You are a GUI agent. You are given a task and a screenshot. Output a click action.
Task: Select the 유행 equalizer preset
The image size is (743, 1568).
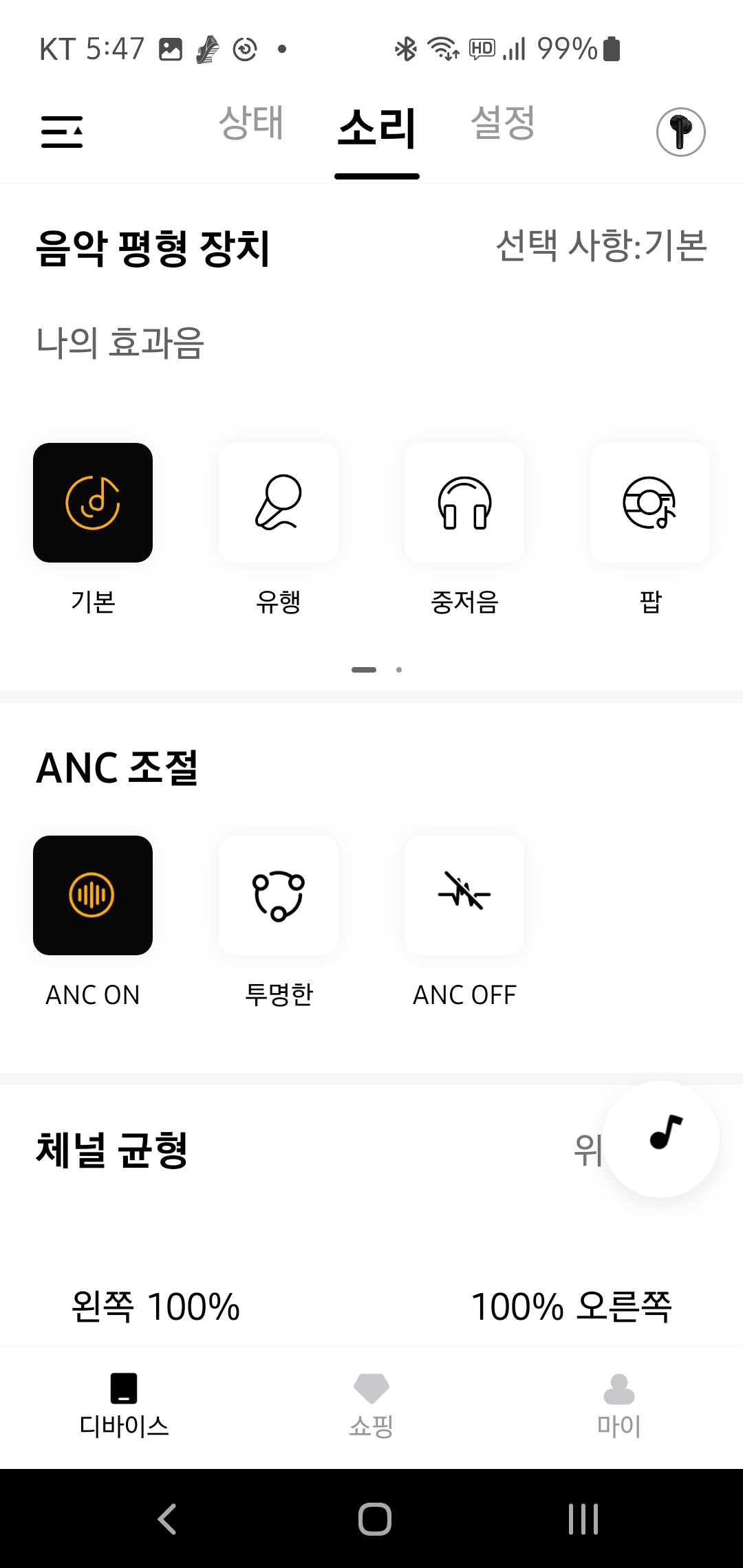tap(279, 503)
